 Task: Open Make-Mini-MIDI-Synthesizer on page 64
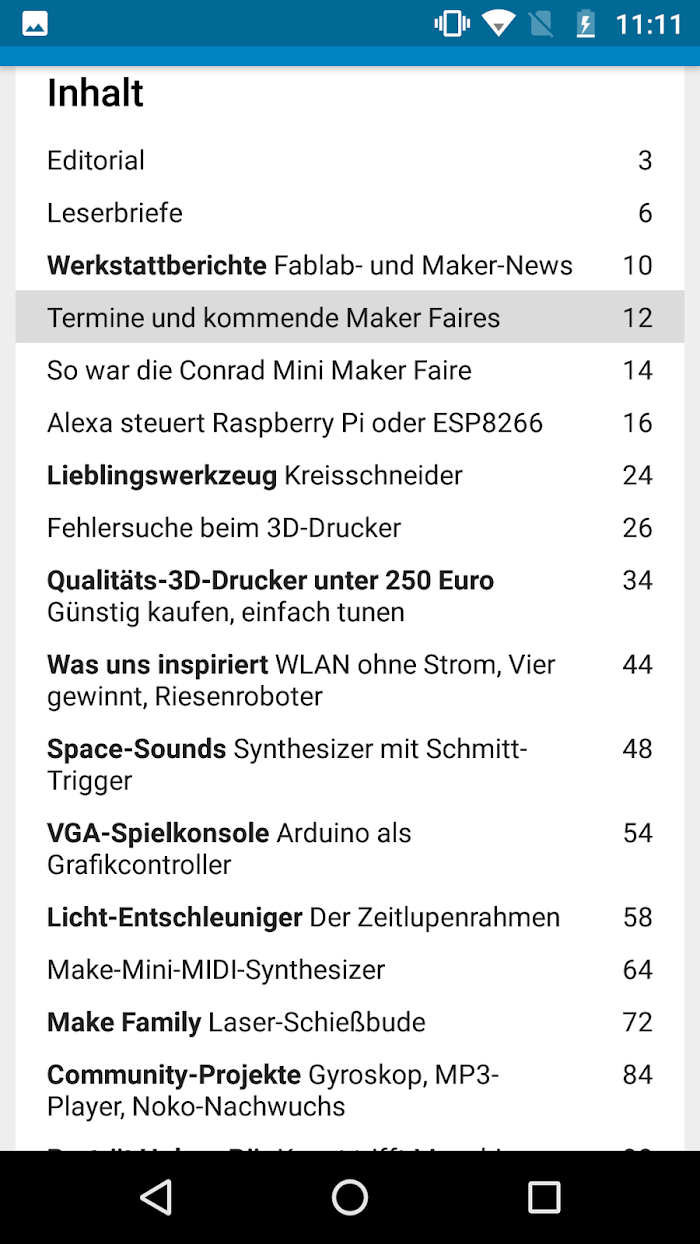pos(350,969)
